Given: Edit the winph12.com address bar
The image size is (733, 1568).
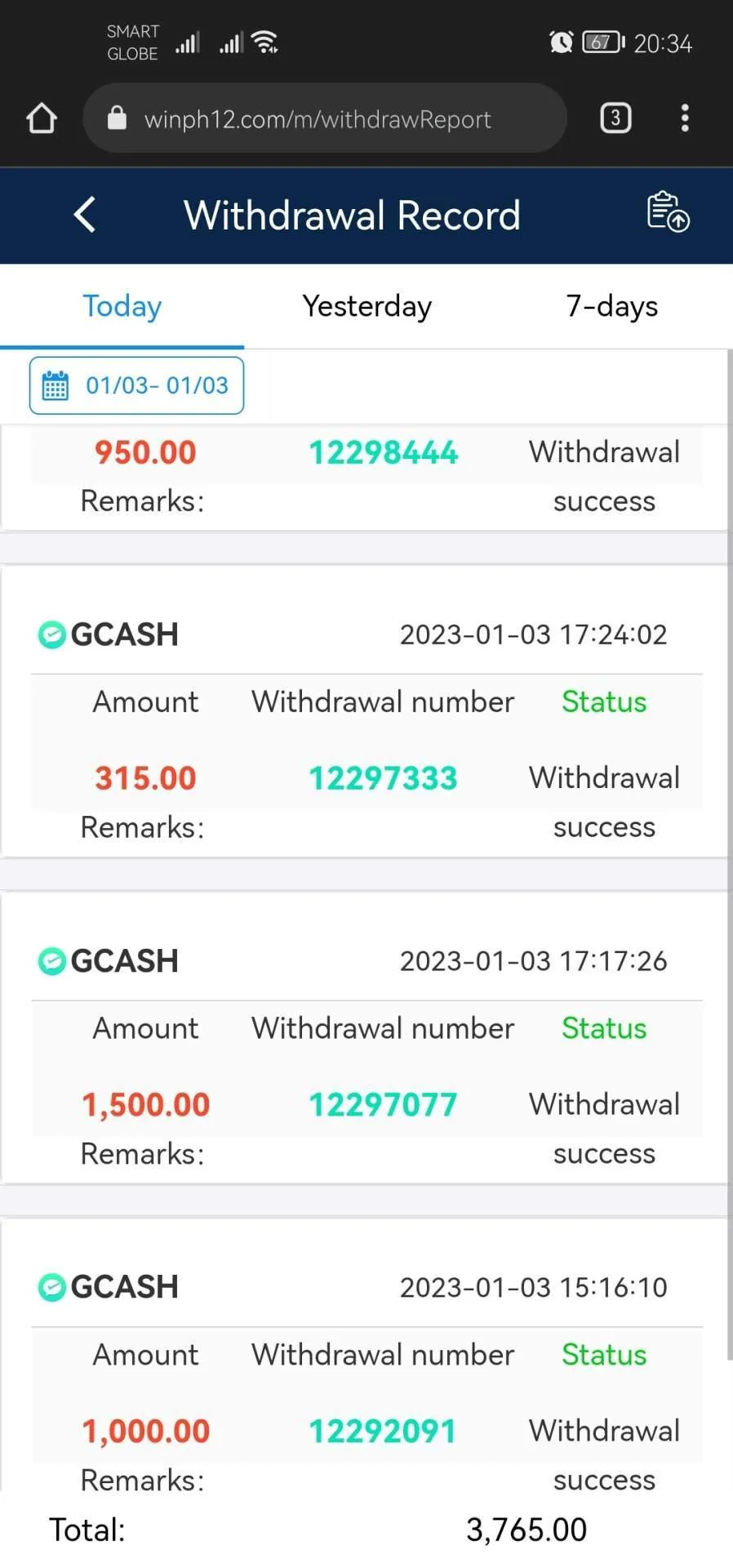Looking at the screenshot, I should pyautogui.click(x=324, y=118).
